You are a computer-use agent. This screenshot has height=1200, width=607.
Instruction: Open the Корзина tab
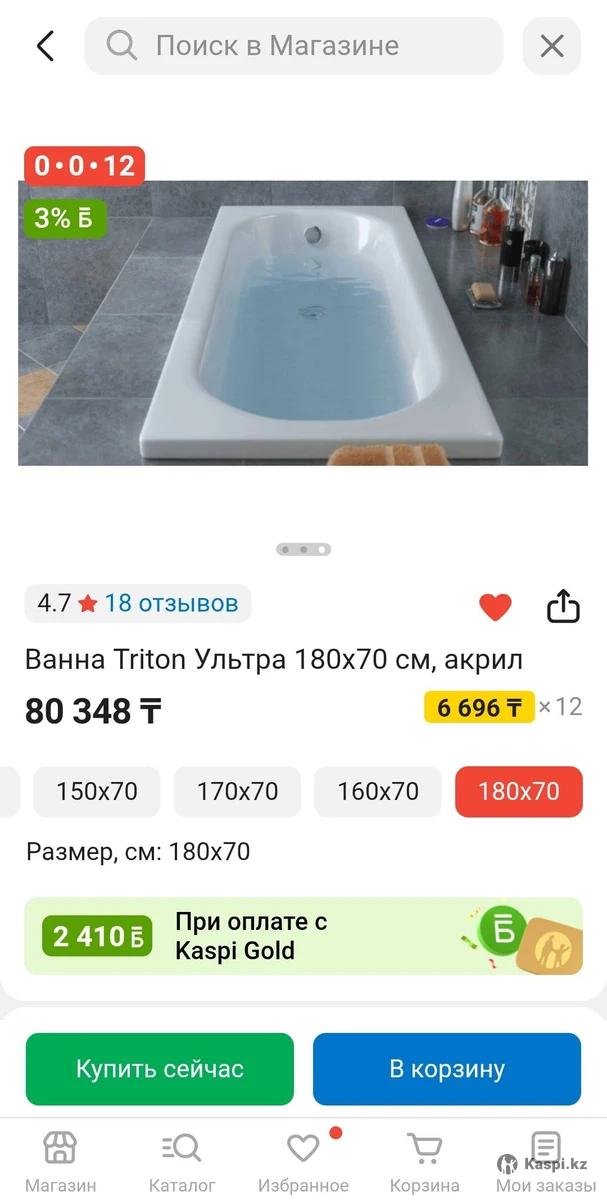[425, 1160]
